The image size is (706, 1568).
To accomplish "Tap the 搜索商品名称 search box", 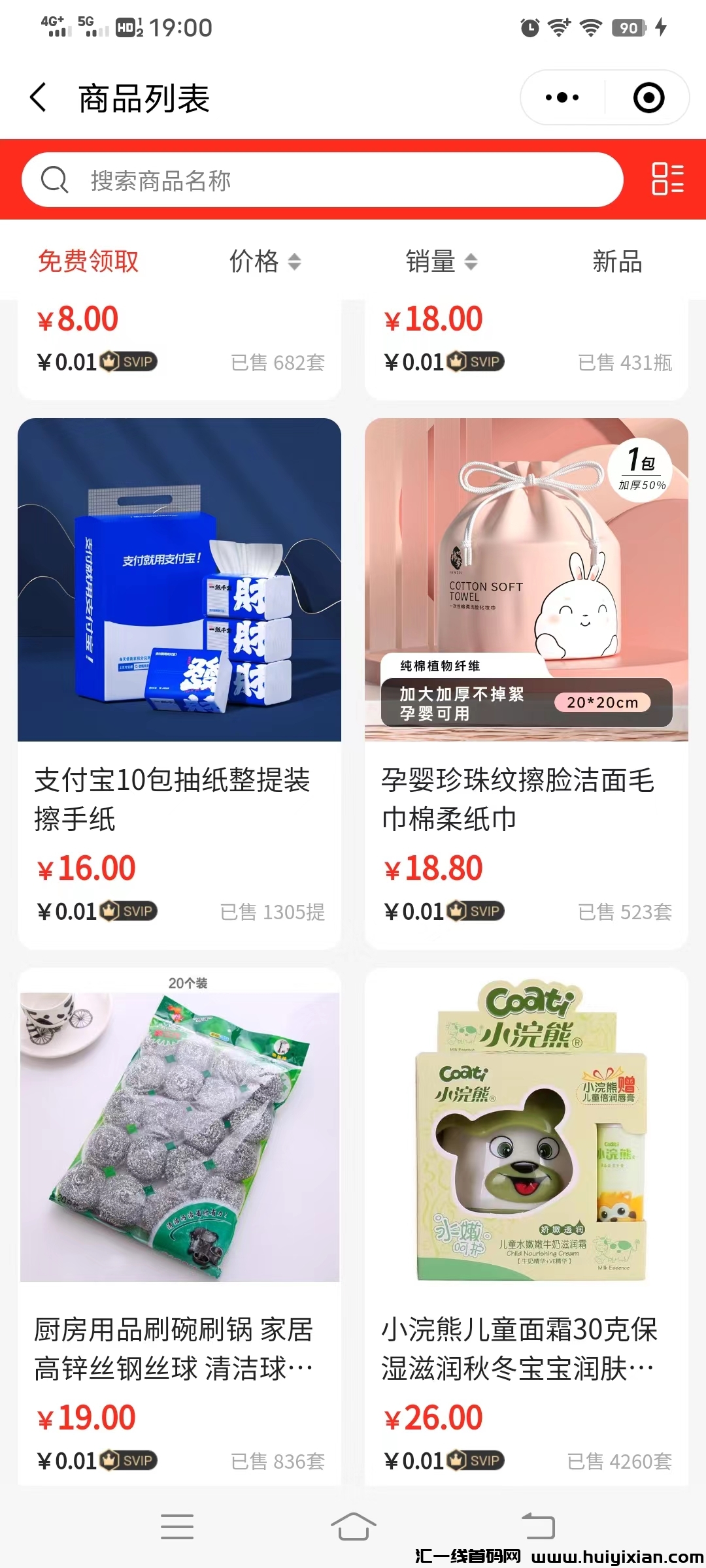I will click(322, 180).
